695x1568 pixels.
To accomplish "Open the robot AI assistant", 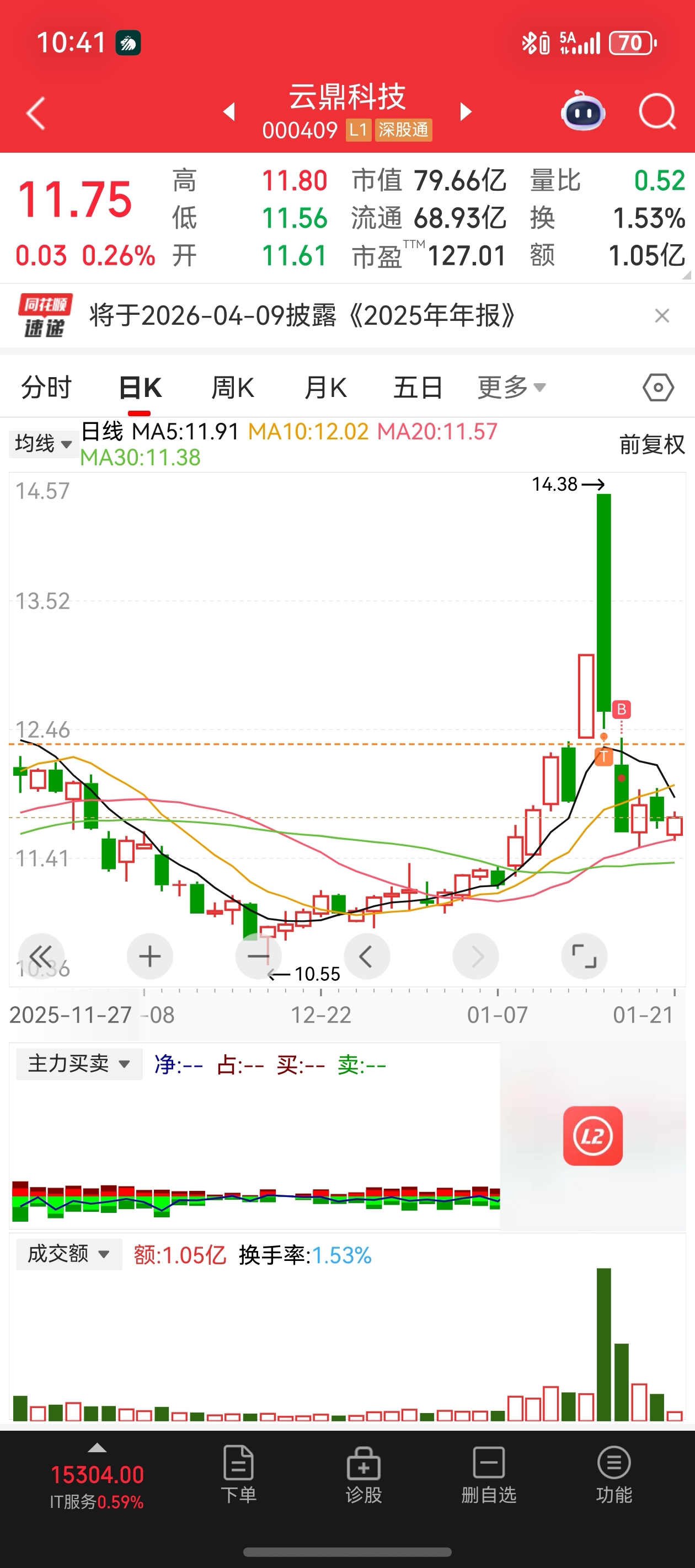I will click(582, 112).
